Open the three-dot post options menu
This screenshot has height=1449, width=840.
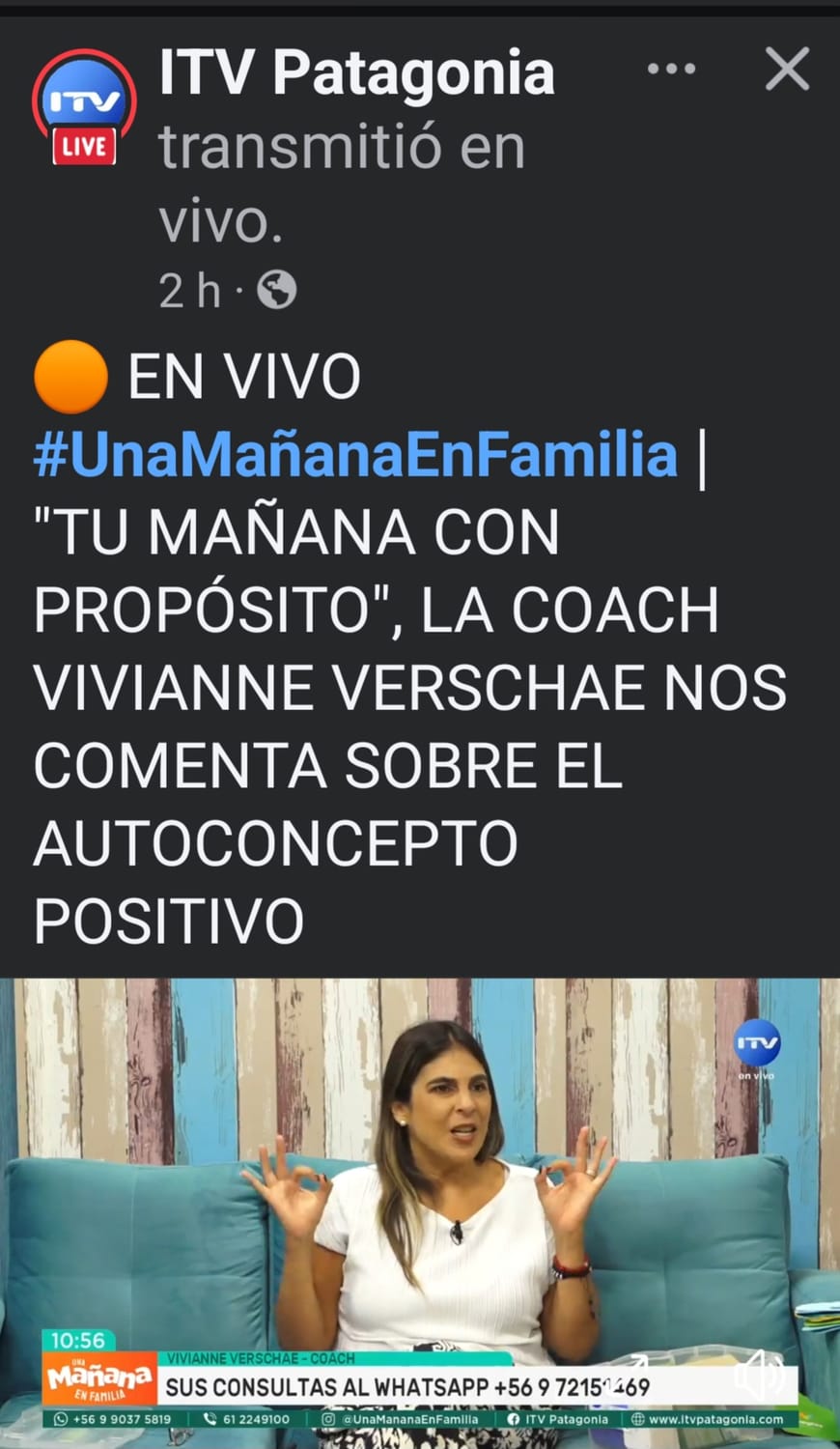coord(671,70)
